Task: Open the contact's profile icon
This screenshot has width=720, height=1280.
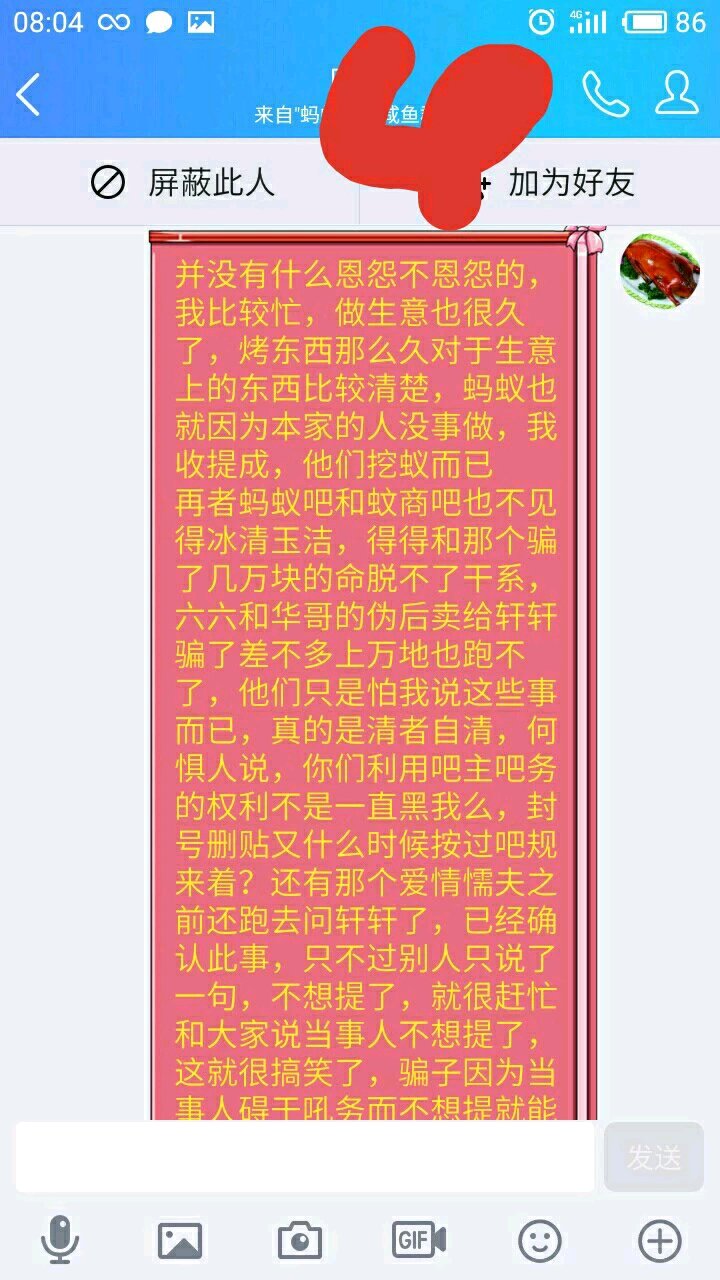Action: (677, 93)
